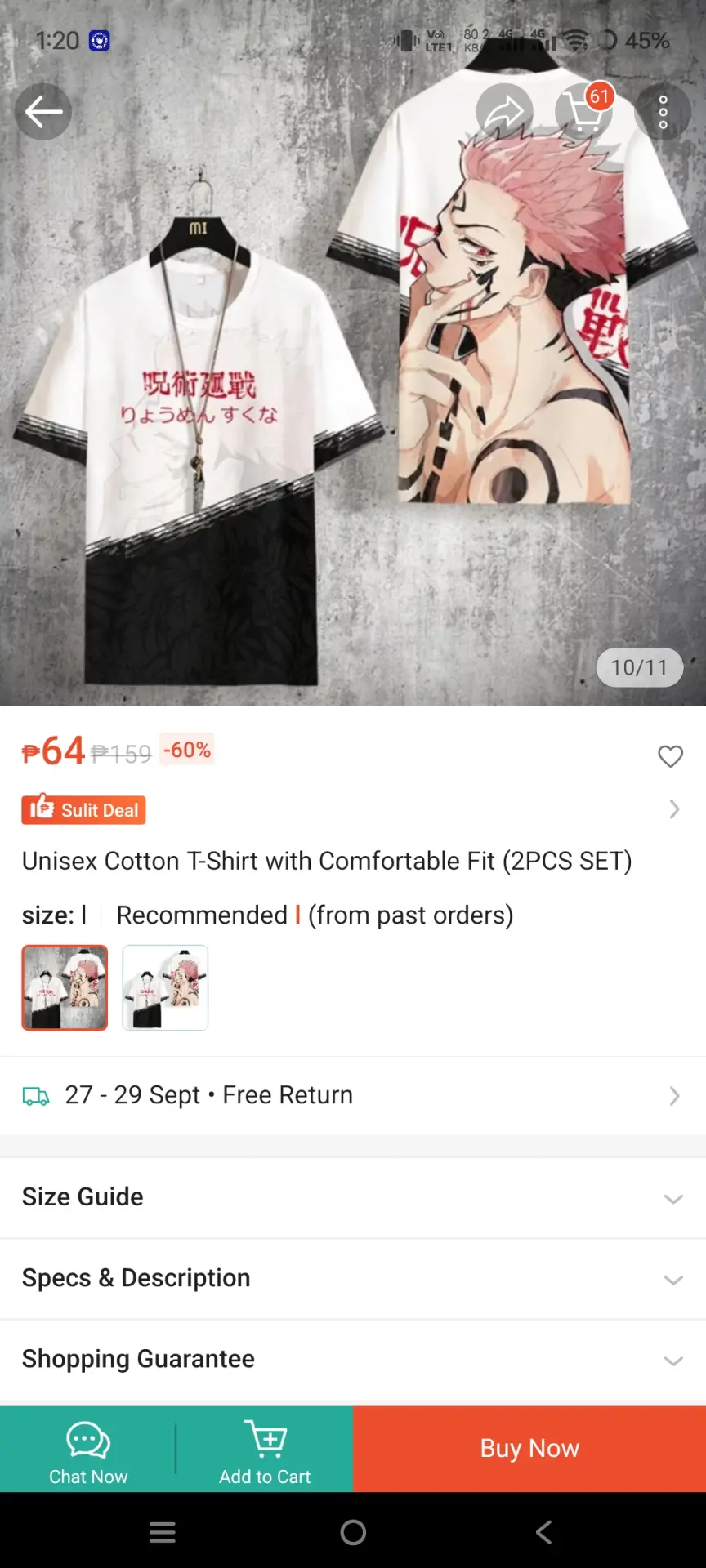Viewport: 706px width, 1568px height.
Task: Expand the Shopping Guarantee section
Action: click(353, 1359)
